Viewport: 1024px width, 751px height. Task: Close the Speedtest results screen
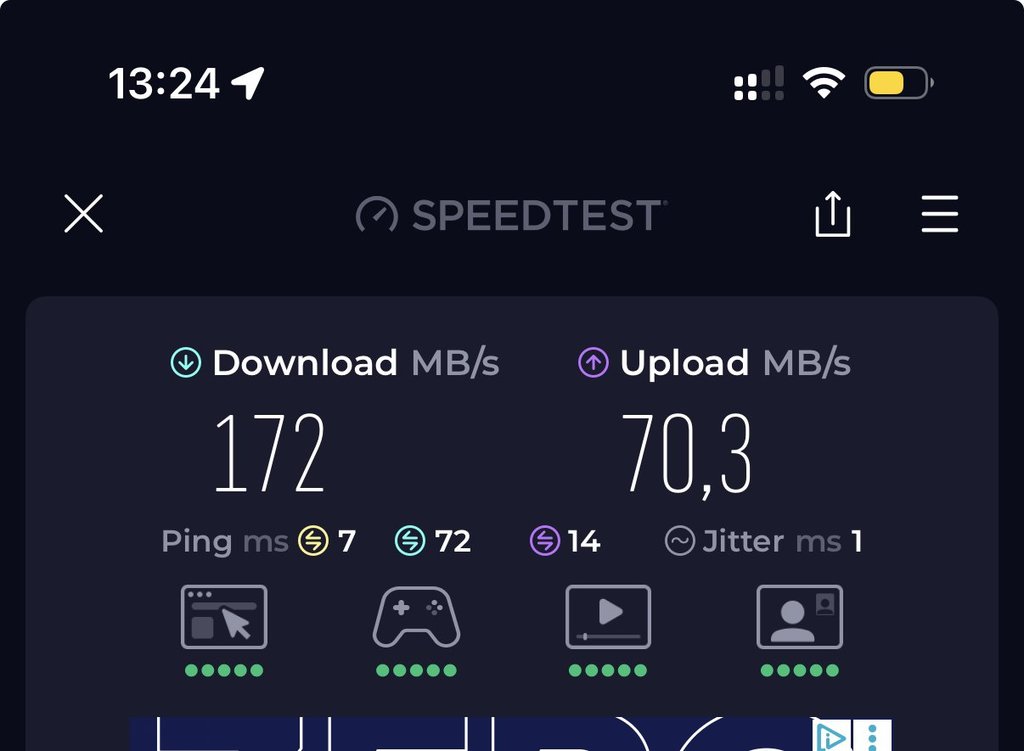[84, 213]
